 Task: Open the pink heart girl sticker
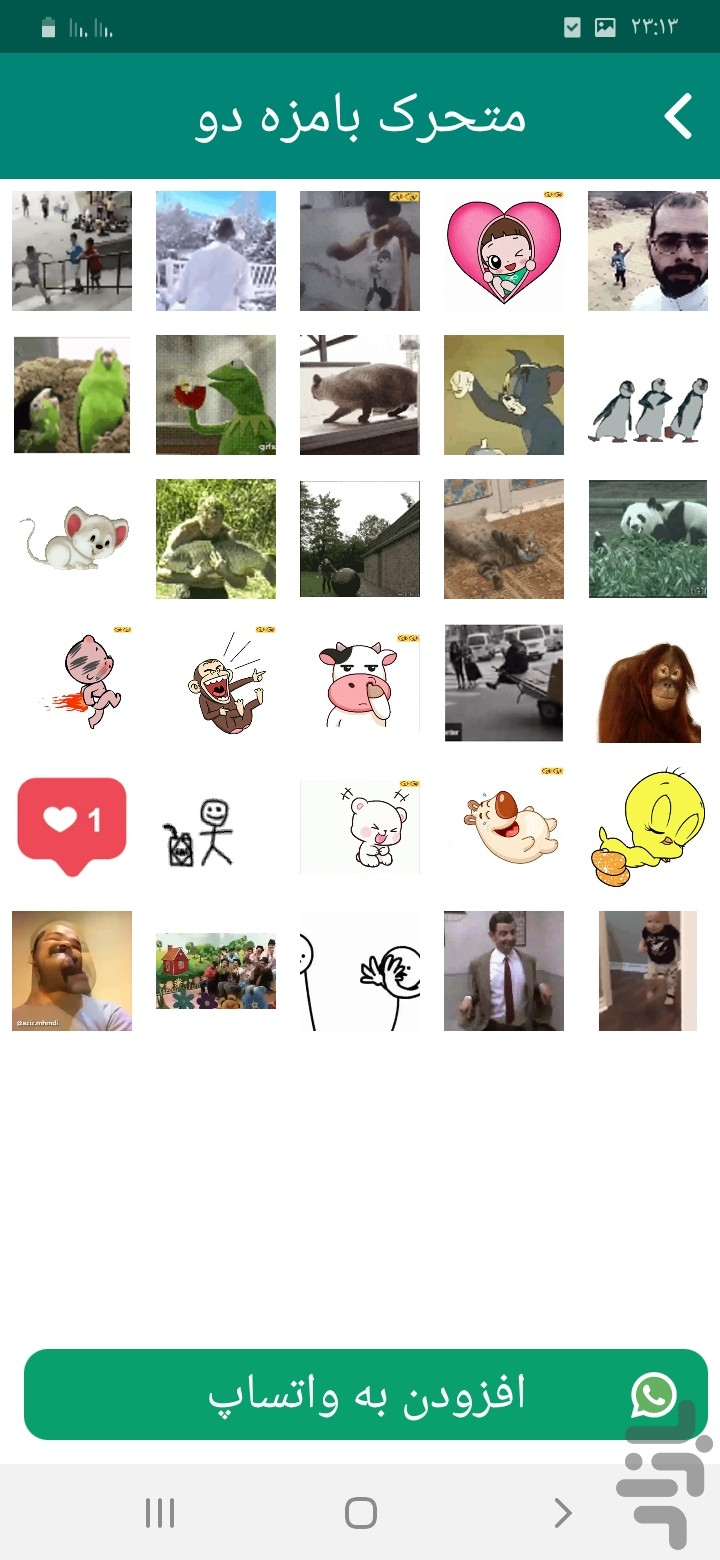503,251
